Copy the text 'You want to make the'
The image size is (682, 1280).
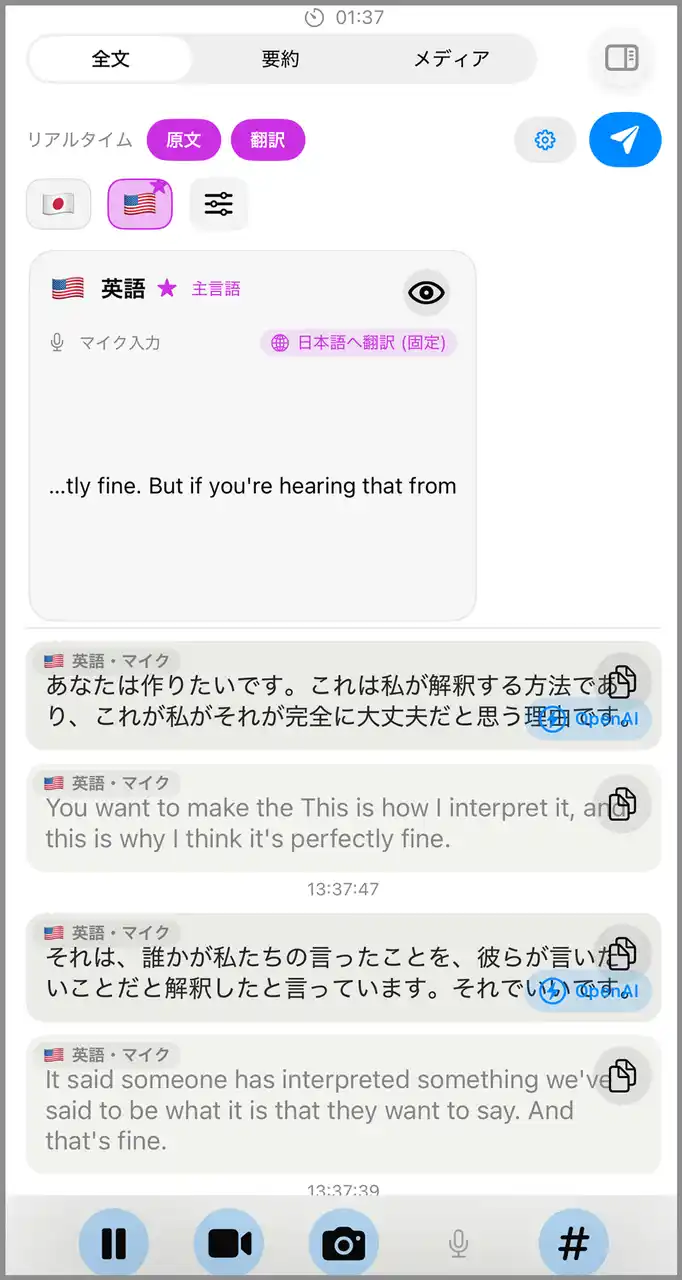click(622, 803)
